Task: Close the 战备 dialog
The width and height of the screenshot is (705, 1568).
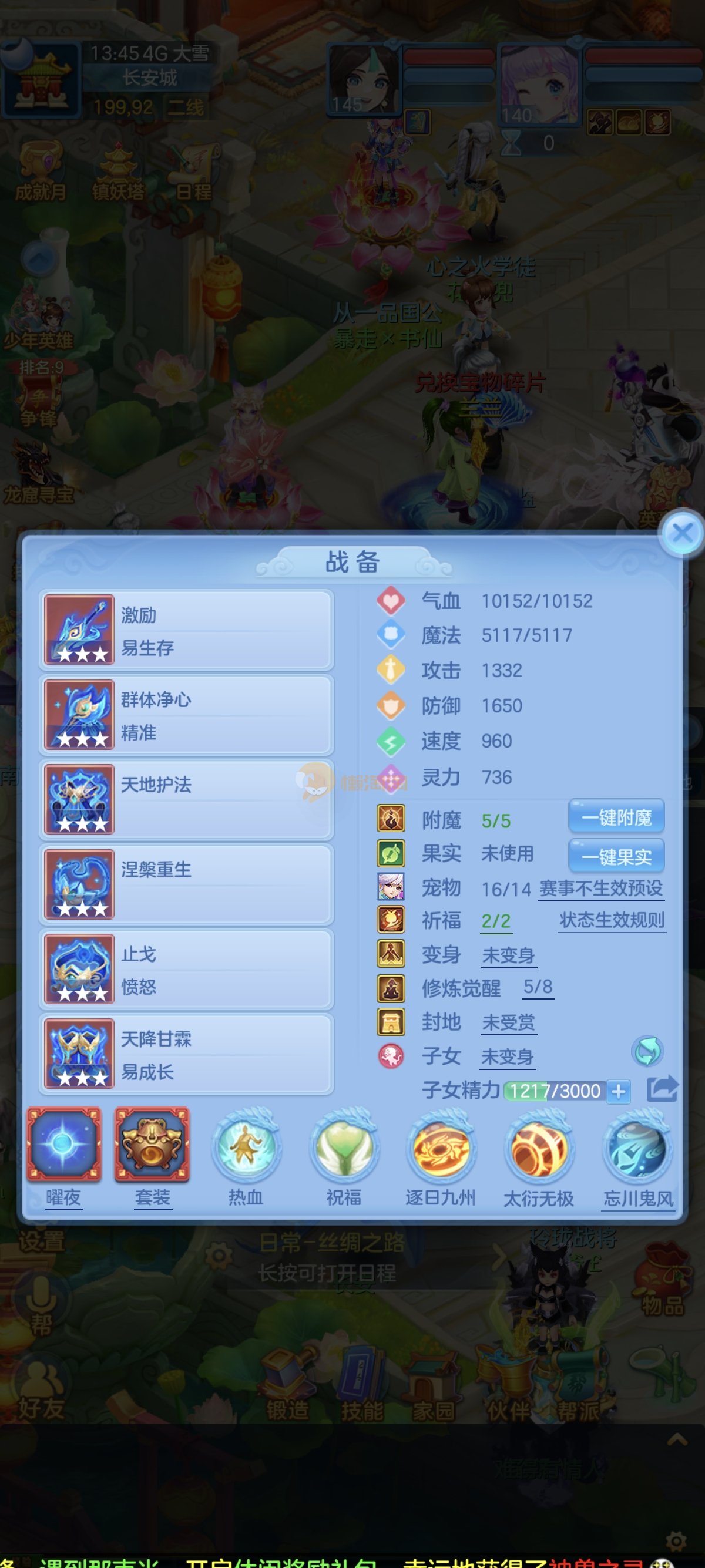Action: [681, 534]
